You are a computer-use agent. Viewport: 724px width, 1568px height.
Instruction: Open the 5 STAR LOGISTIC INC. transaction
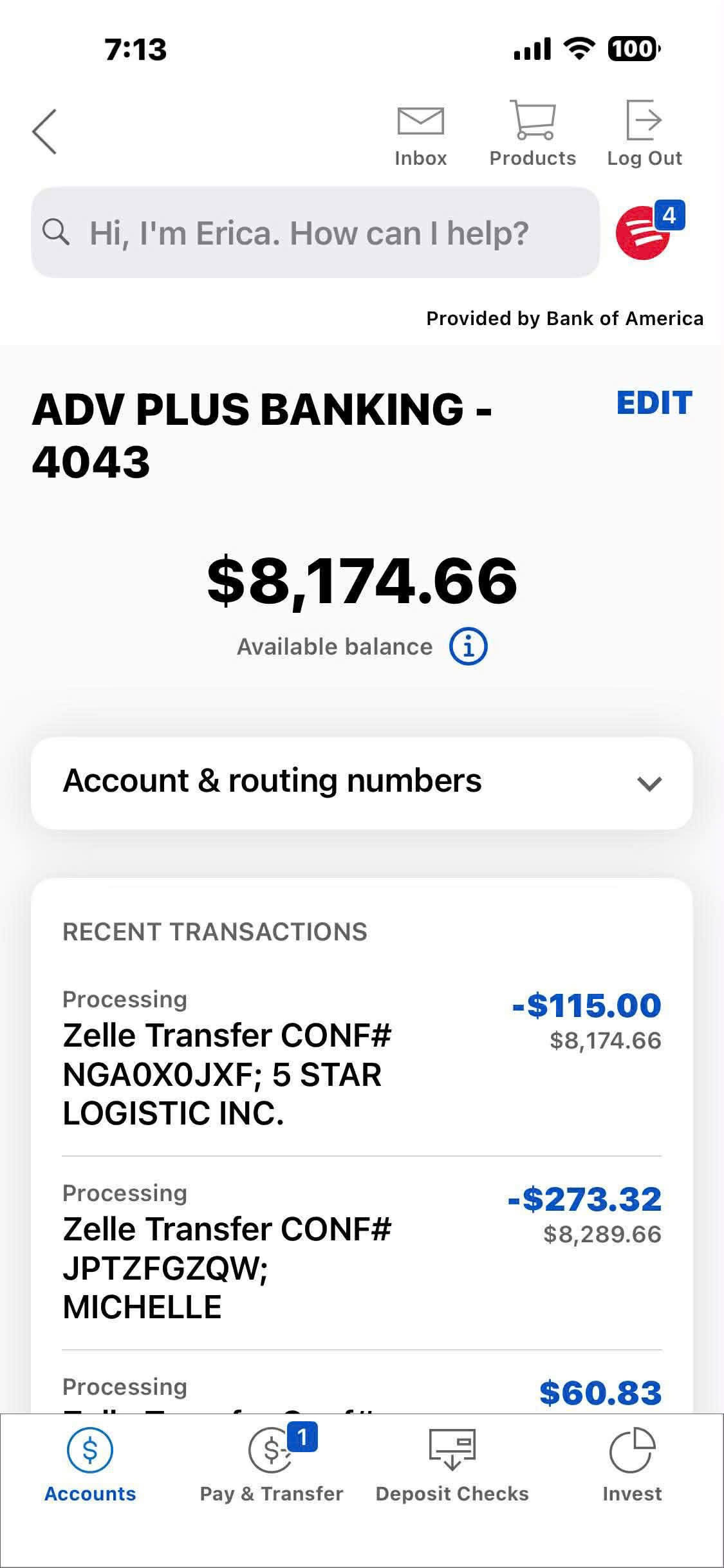click(360, 1058)
